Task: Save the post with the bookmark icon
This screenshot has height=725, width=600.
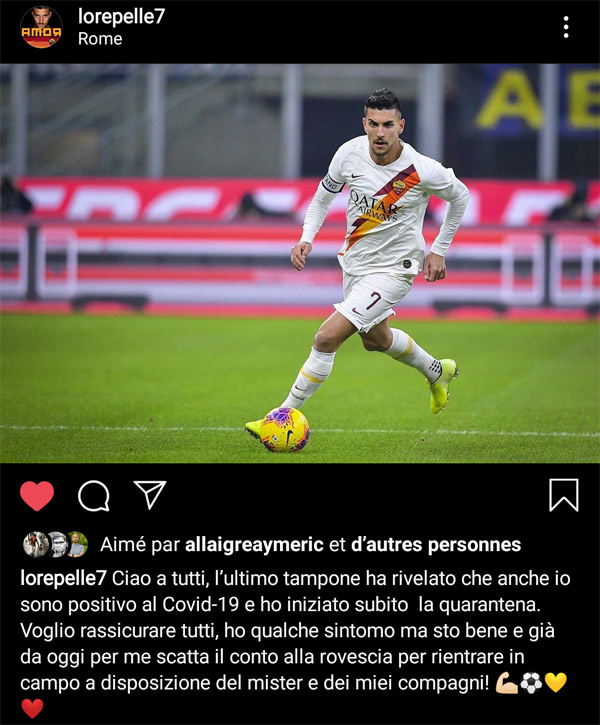Action: pos(563,496)
